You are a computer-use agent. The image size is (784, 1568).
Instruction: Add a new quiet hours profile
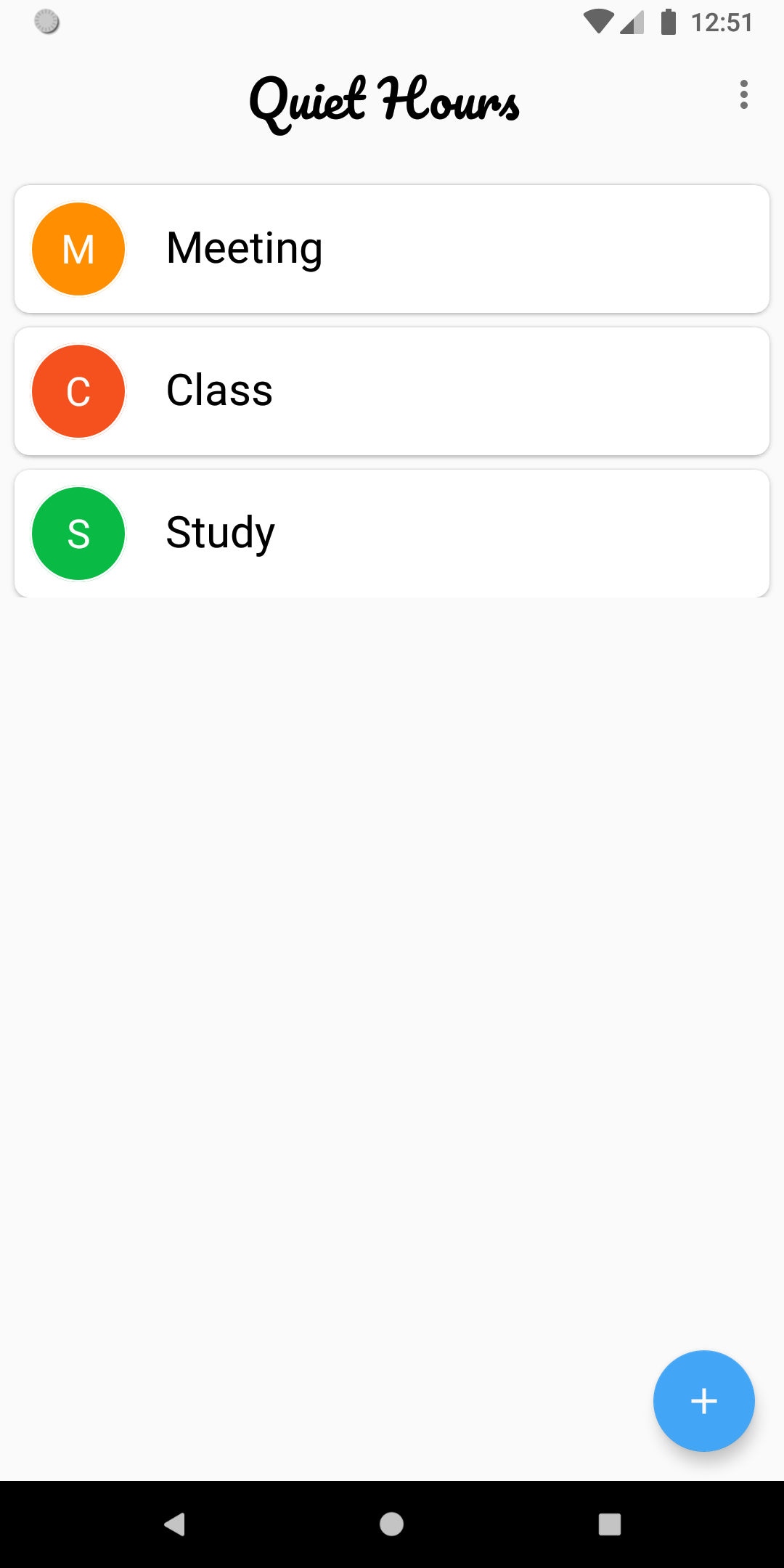(703, 1401)
